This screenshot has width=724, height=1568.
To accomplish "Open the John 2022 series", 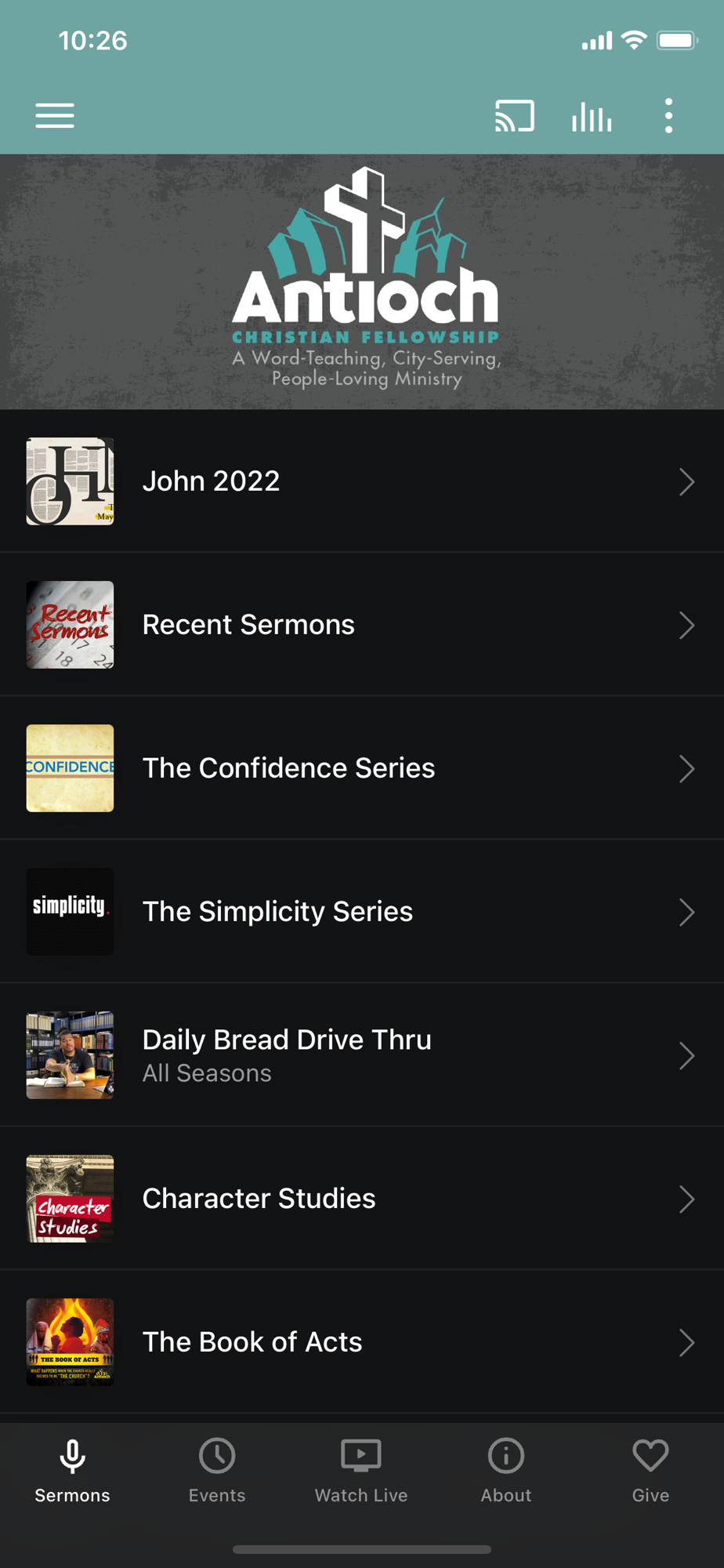I will tap(362, 481).
